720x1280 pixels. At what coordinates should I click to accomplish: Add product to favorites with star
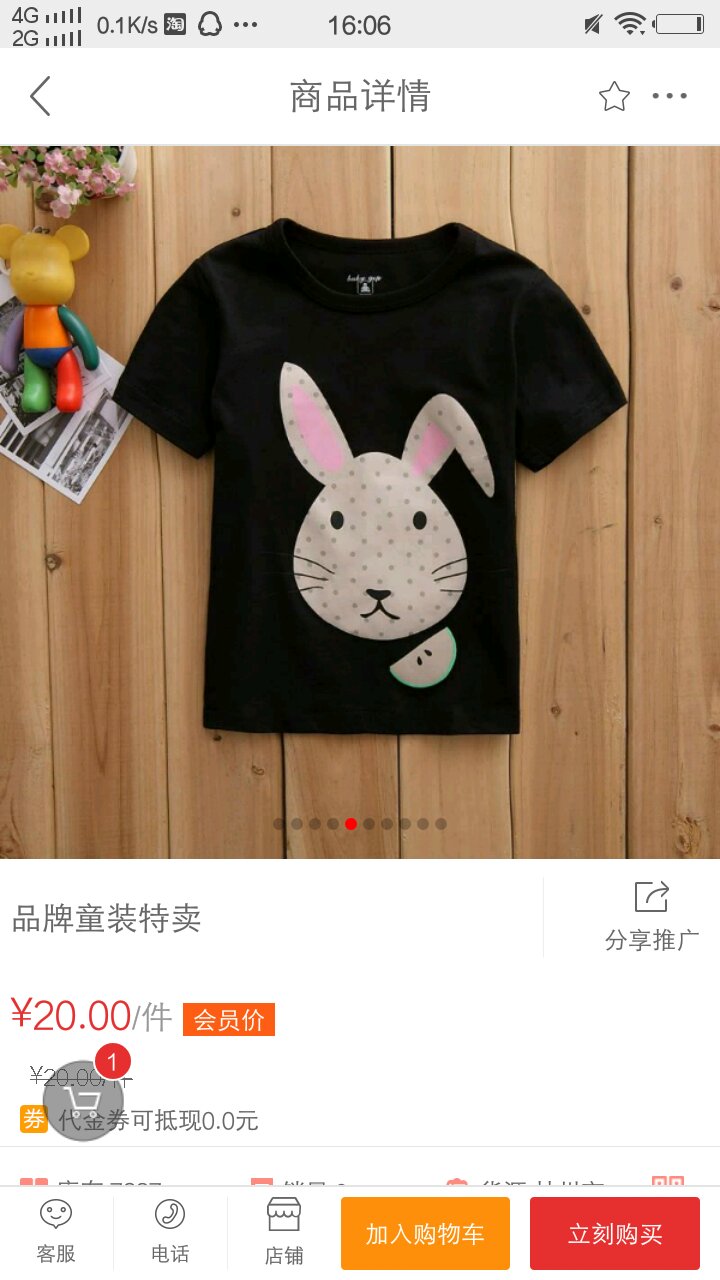click(x=614, y=97)
